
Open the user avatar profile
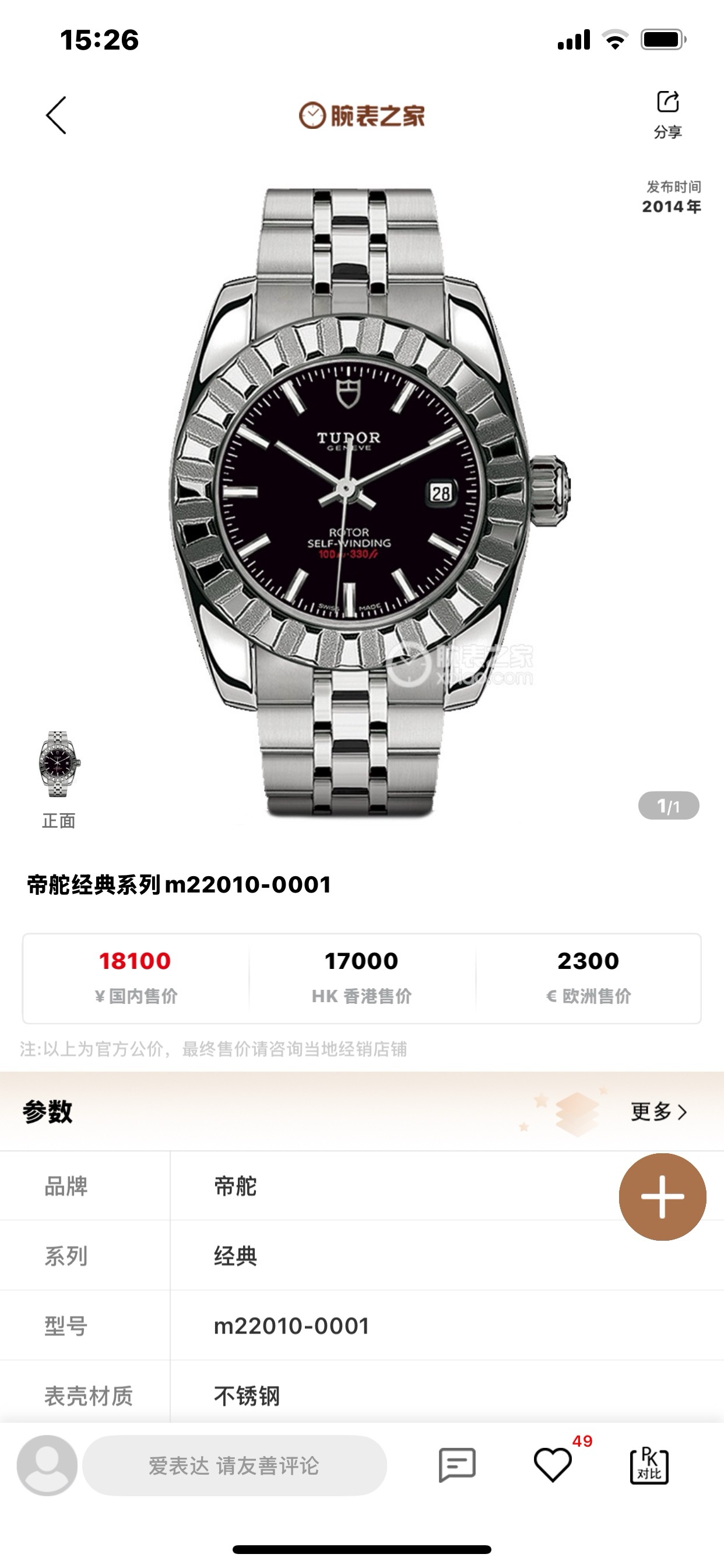47,1465
